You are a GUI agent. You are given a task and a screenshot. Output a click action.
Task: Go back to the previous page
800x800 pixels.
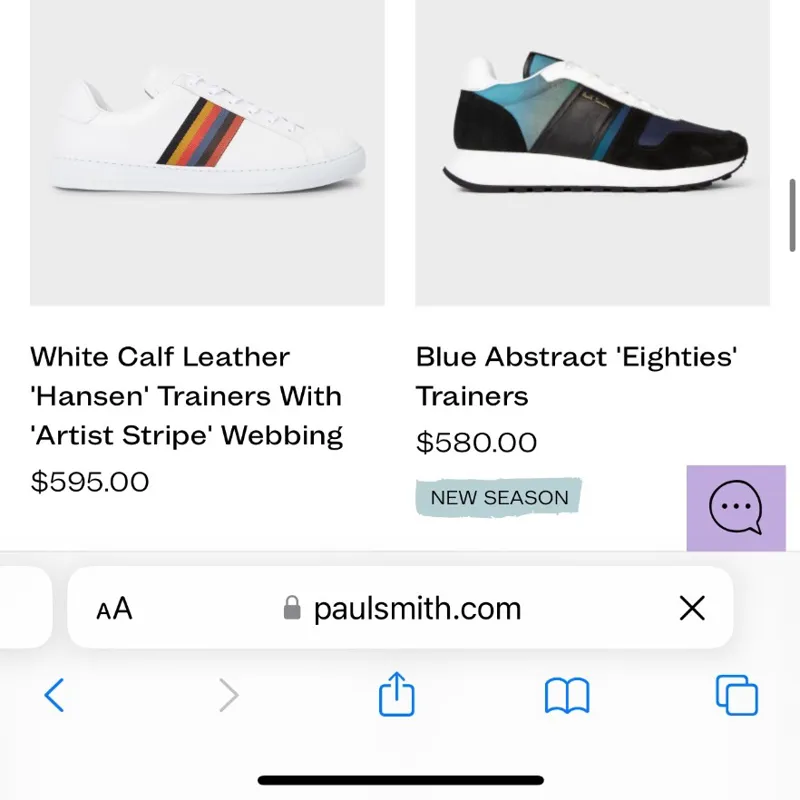[x=55, y=694]
